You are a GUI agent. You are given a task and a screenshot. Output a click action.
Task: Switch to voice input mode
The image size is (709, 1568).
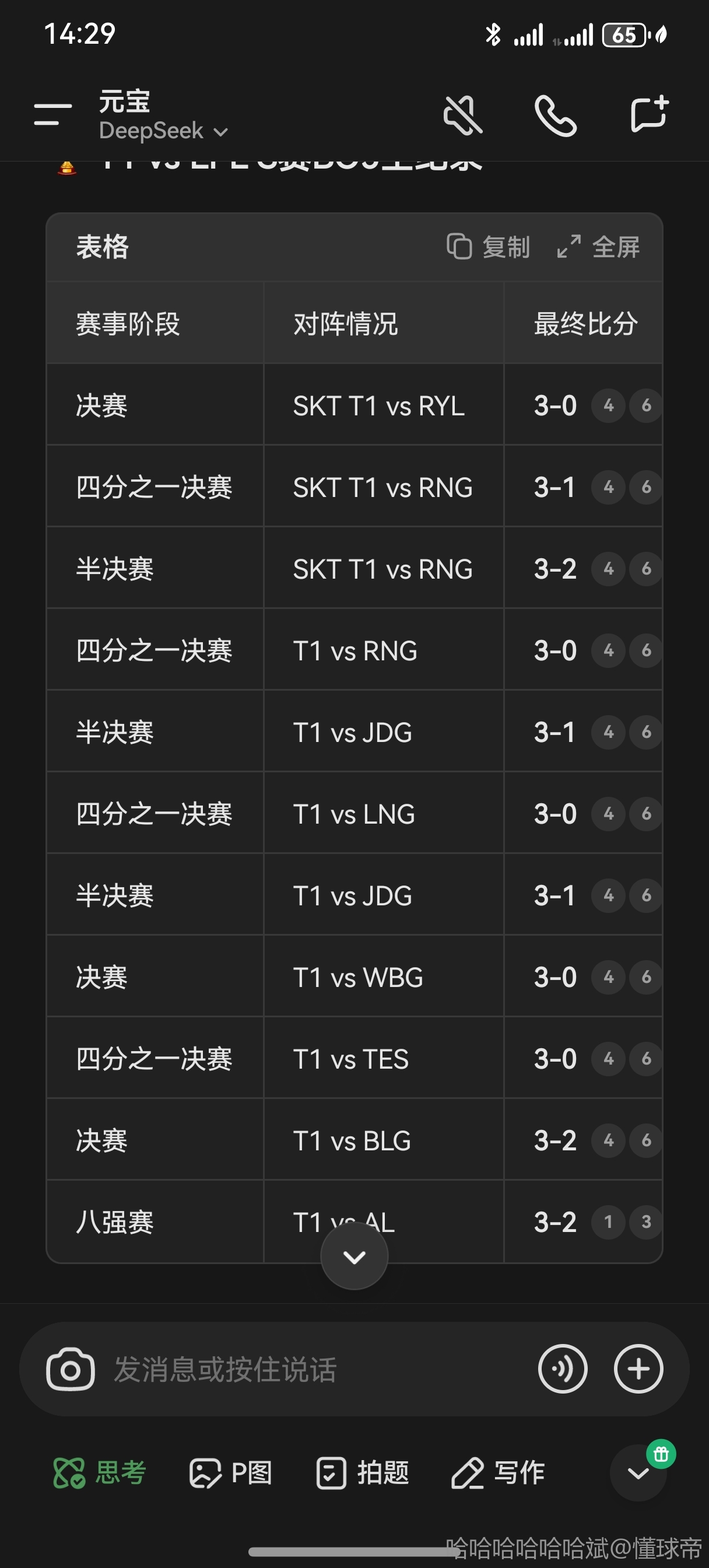(x=562, y=1369)
